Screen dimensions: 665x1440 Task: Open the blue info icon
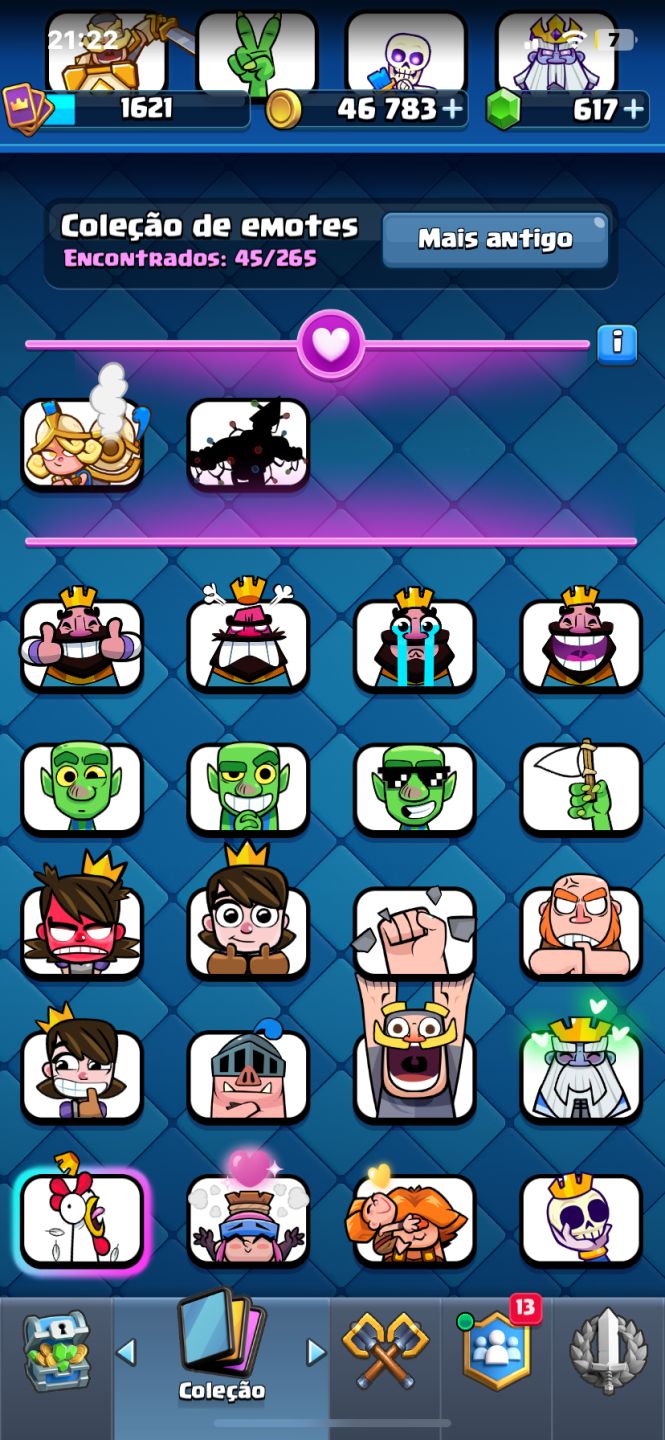617,344
